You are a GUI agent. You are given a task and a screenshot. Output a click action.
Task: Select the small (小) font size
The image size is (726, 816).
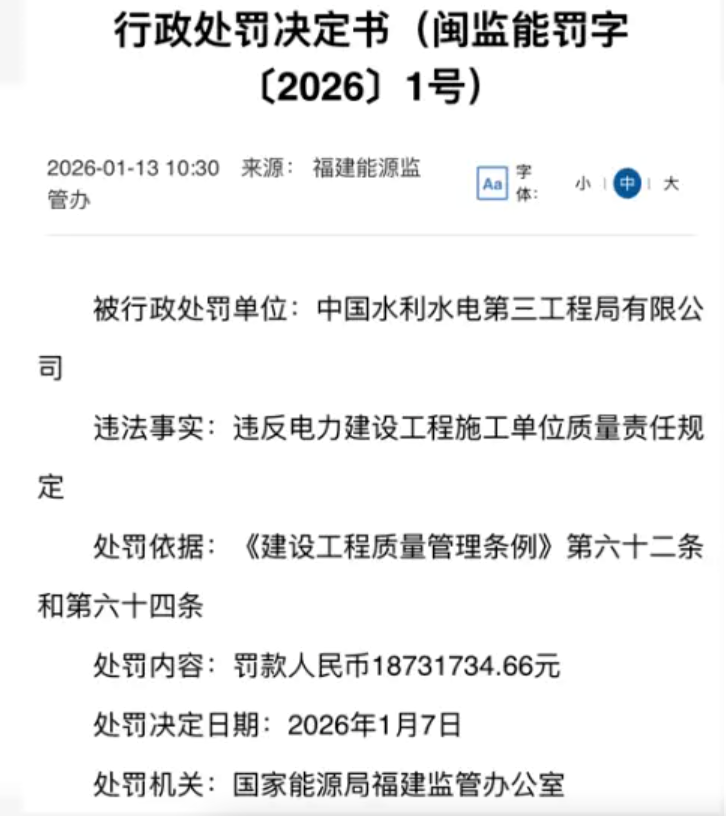pos(582,184)
